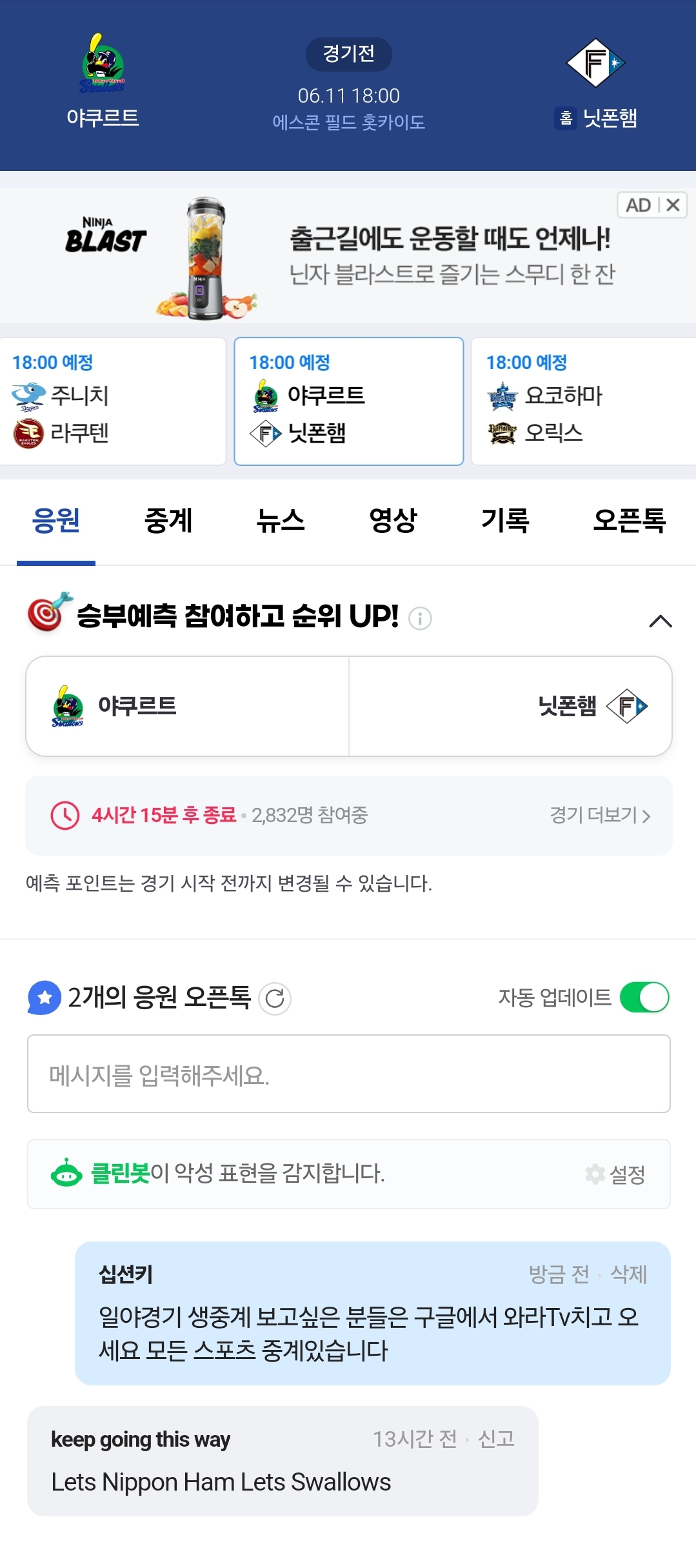696x1568 pixels.
Task: Open the Ninja Blast advertisement
Action: tap(348, 256)
